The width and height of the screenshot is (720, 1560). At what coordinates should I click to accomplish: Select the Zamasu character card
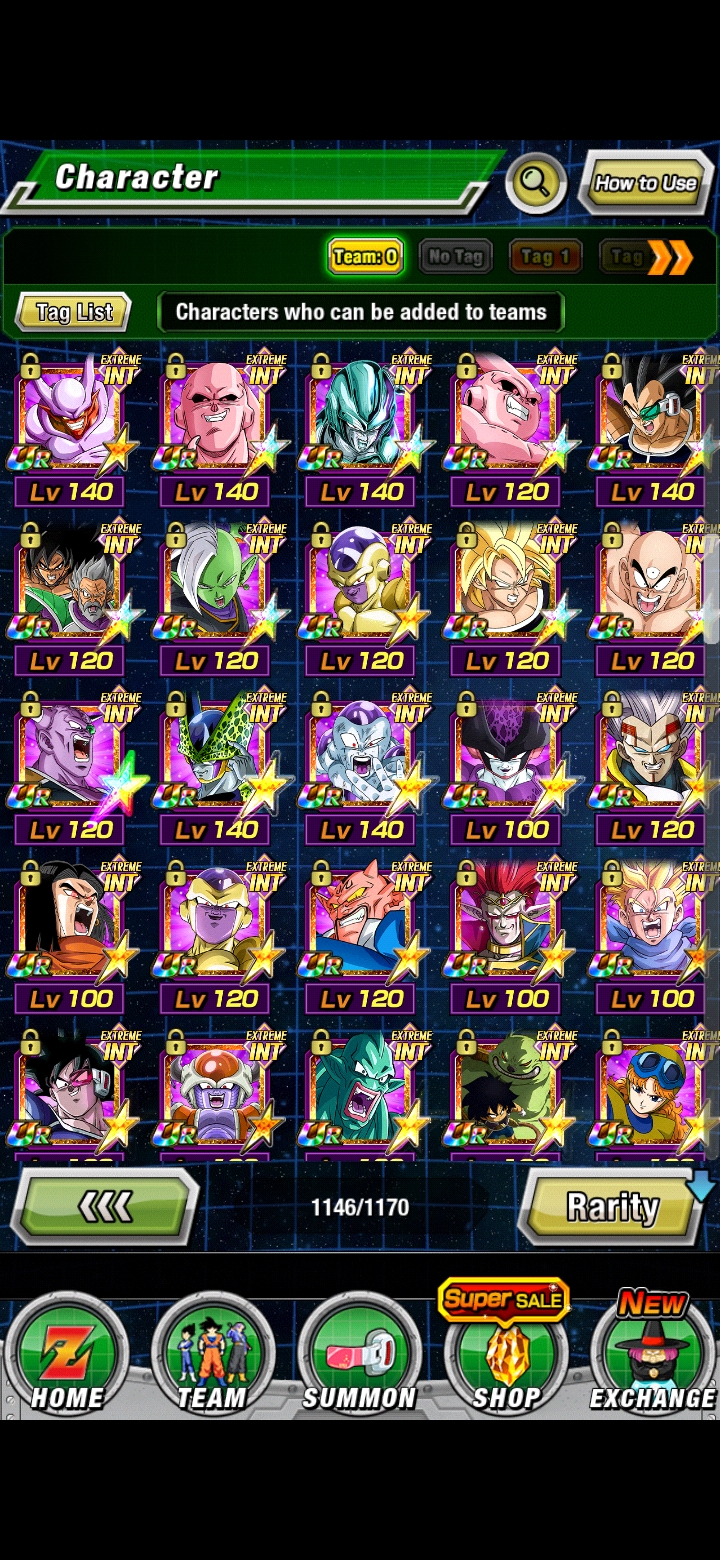[x=217, y=597]
